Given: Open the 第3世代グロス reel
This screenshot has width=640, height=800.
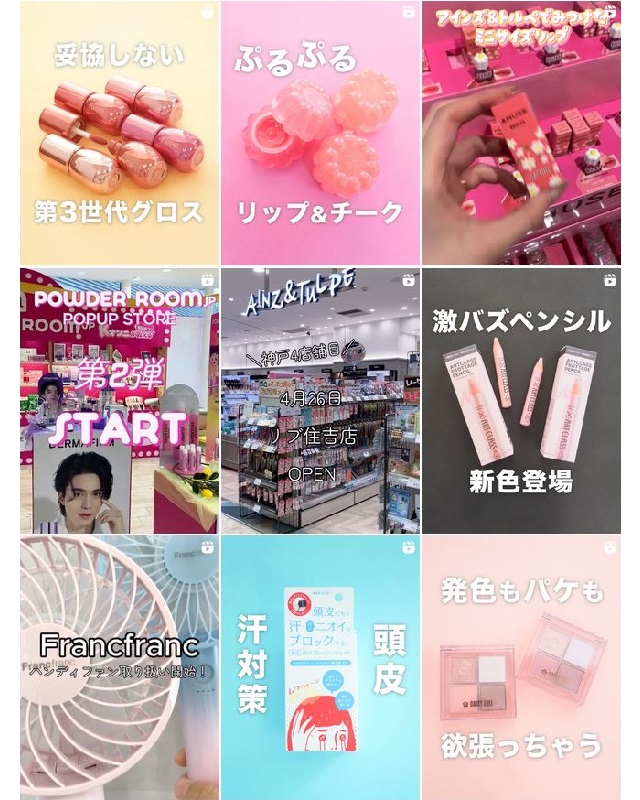Looking at the screenshot, I should click(x=119, y=133).
